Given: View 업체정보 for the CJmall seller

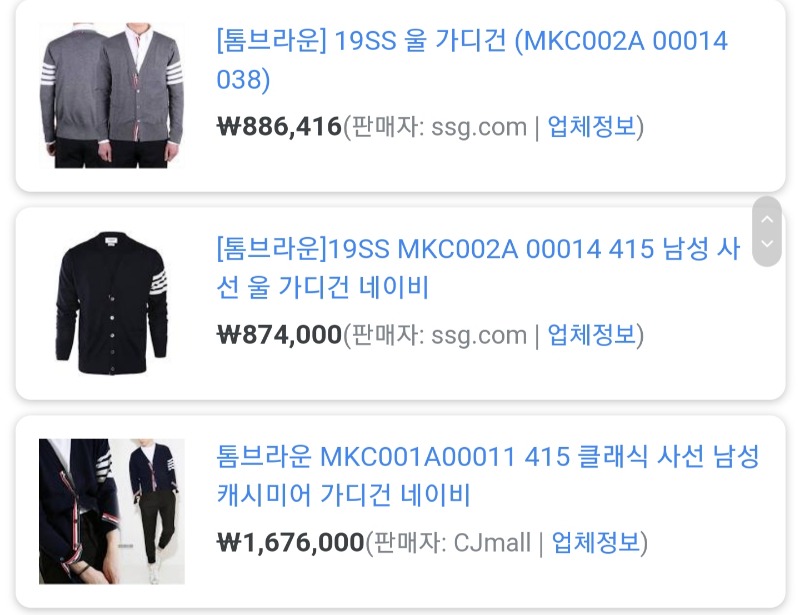Looking at the screenshot, I should tap(596, 543).
